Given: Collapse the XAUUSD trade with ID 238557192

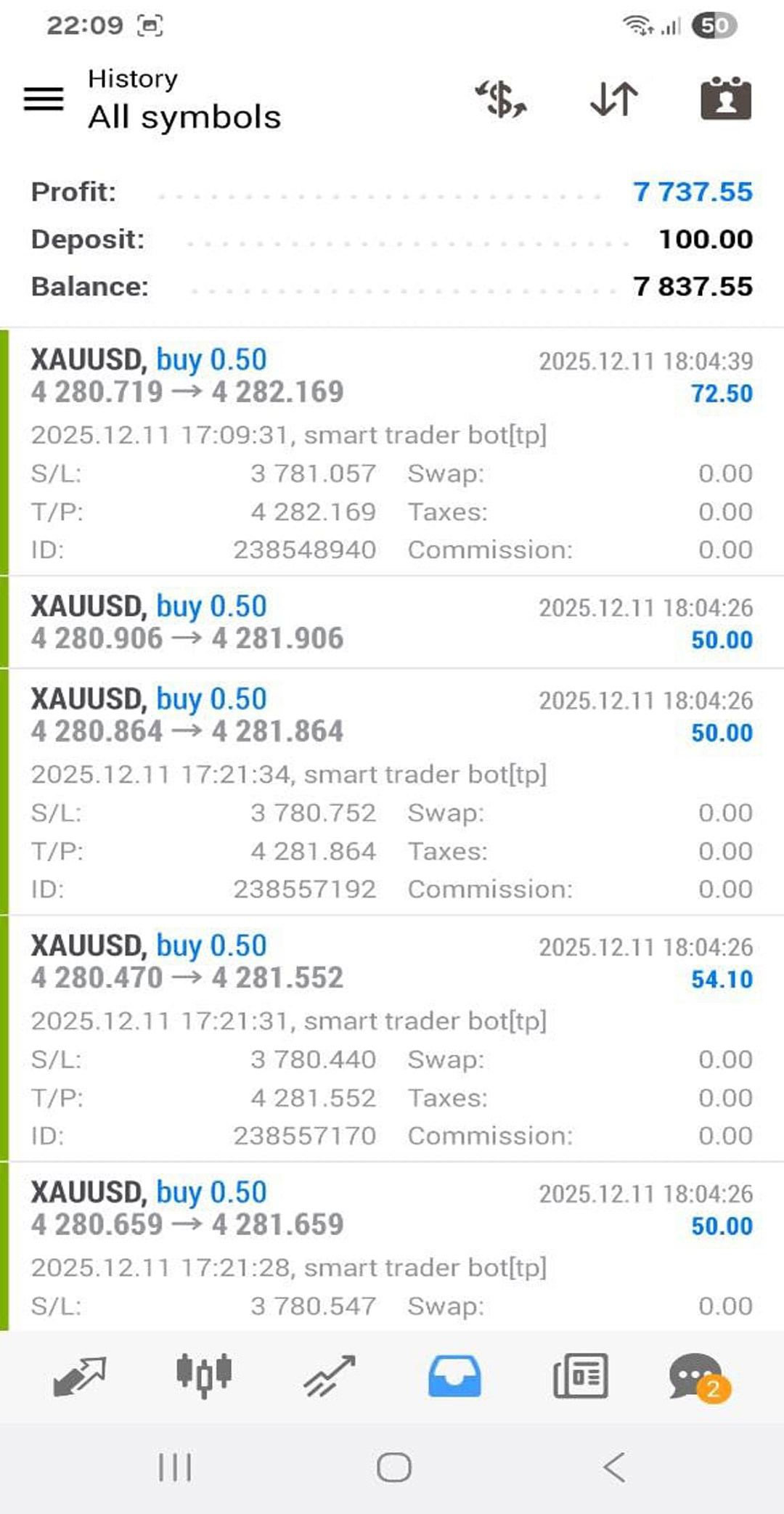Looking at the screenshot, I should (392, 715).
